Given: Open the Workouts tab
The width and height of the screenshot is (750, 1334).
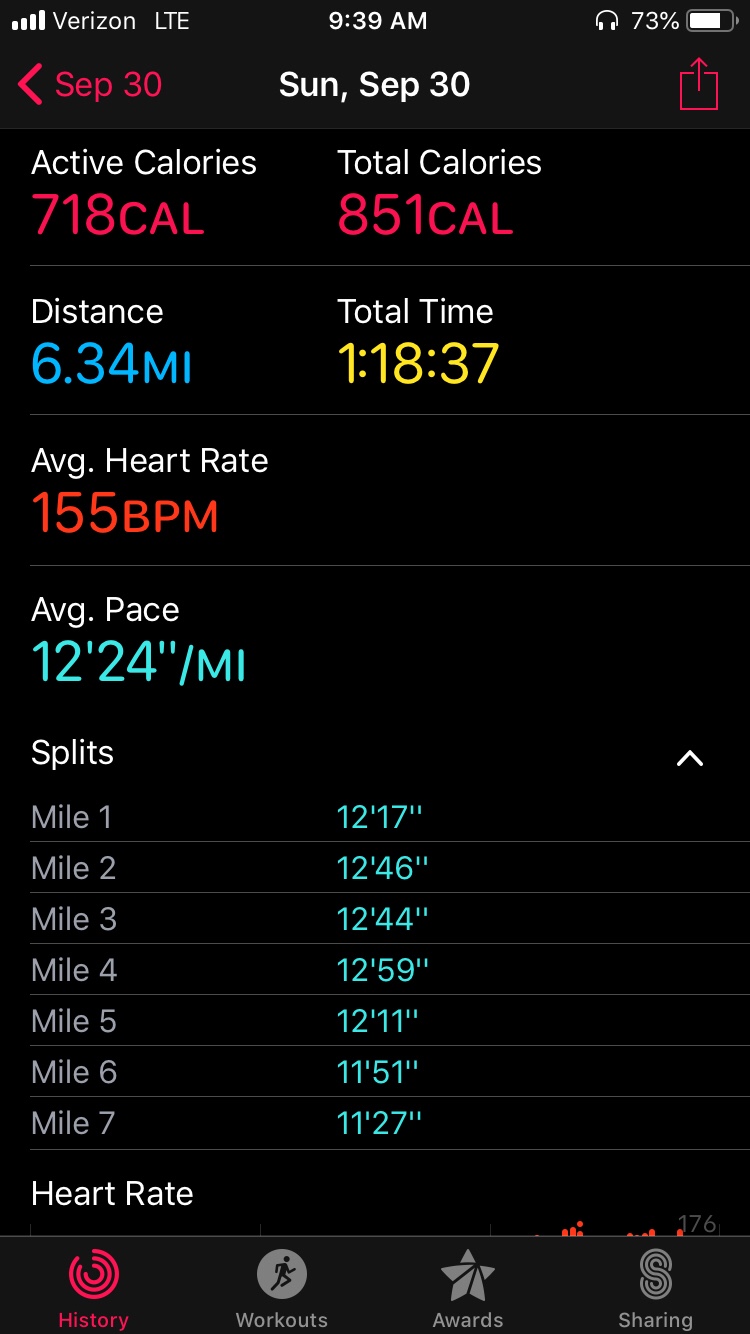Looking at the screenshot, I should (x=281, y=1288).
